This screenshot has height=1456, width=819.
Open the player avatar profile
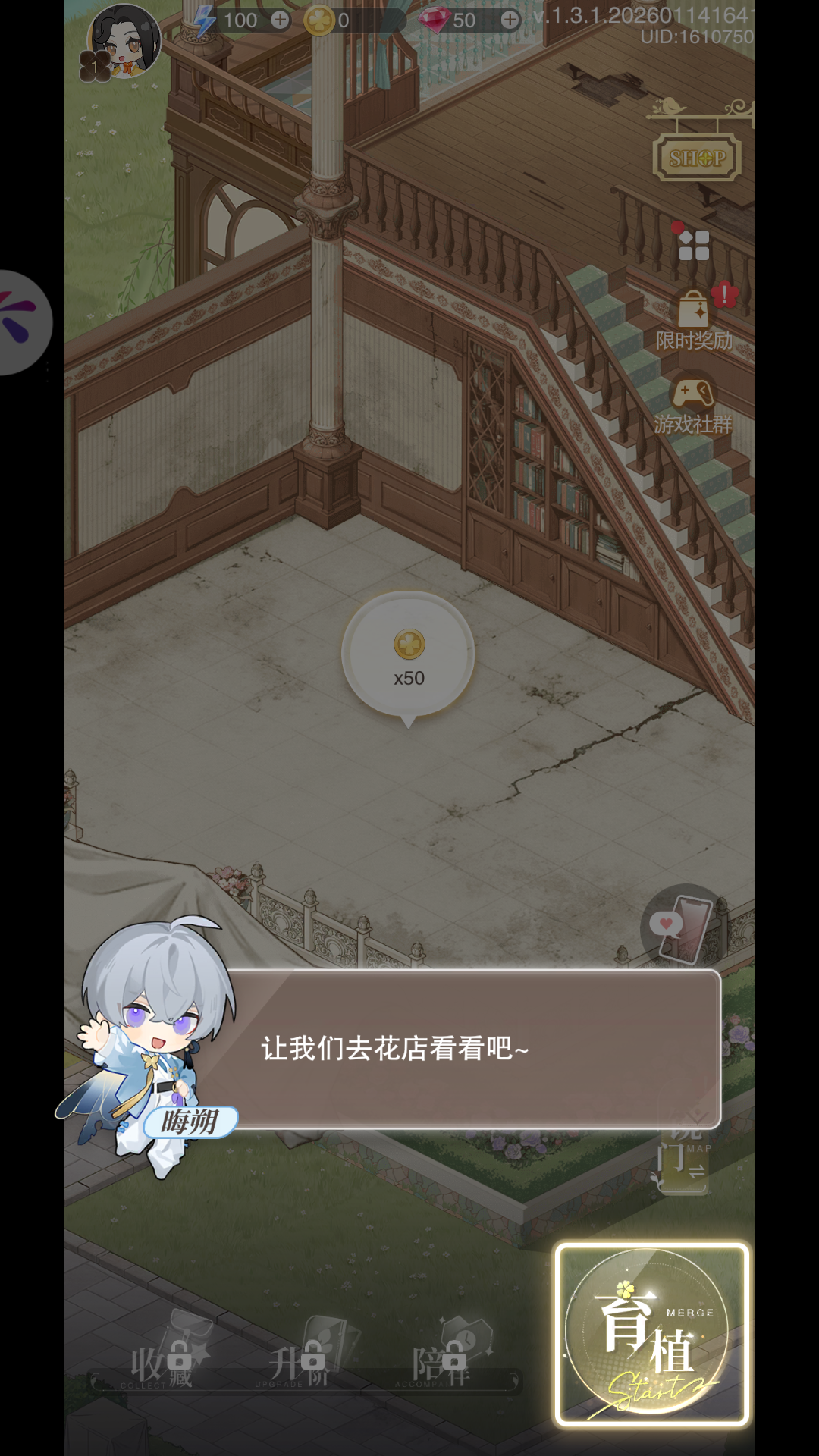pyautogui.click(x=124, y=42)
